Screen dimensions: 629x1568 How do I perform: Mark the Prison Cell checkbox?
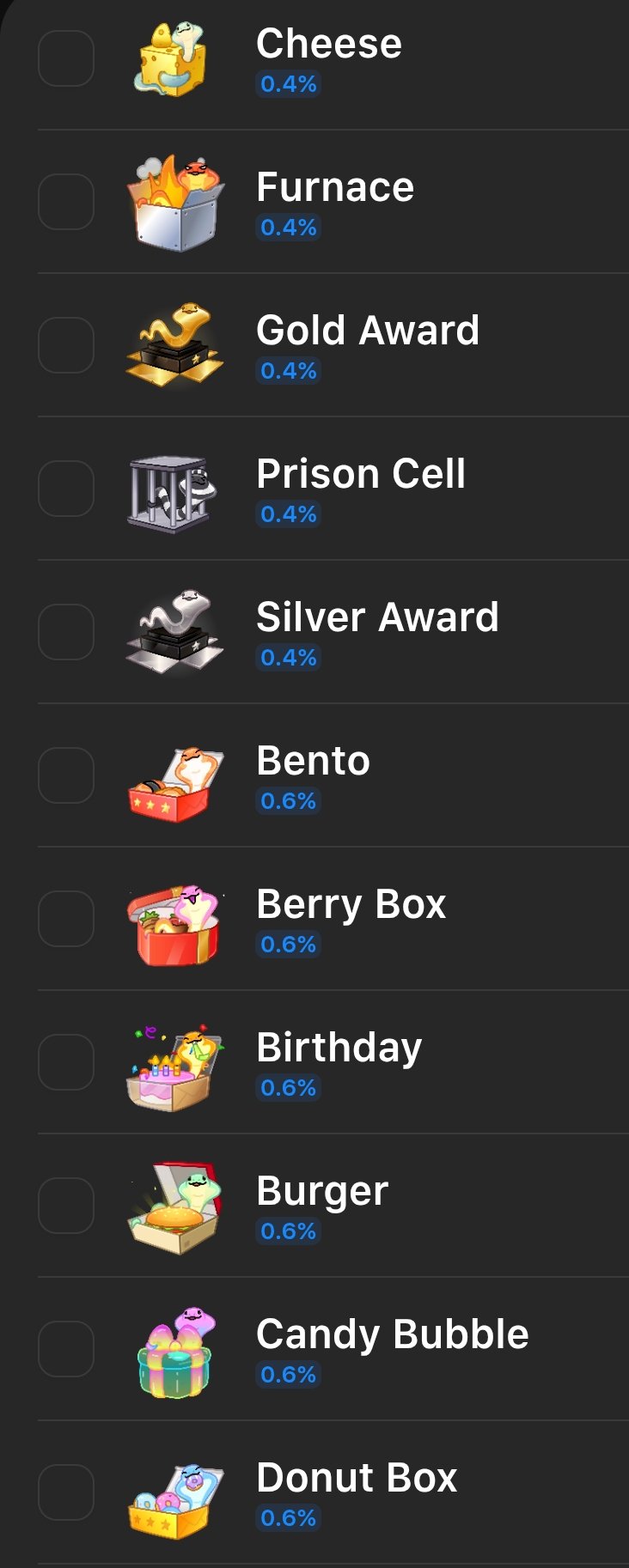point(66,489)
